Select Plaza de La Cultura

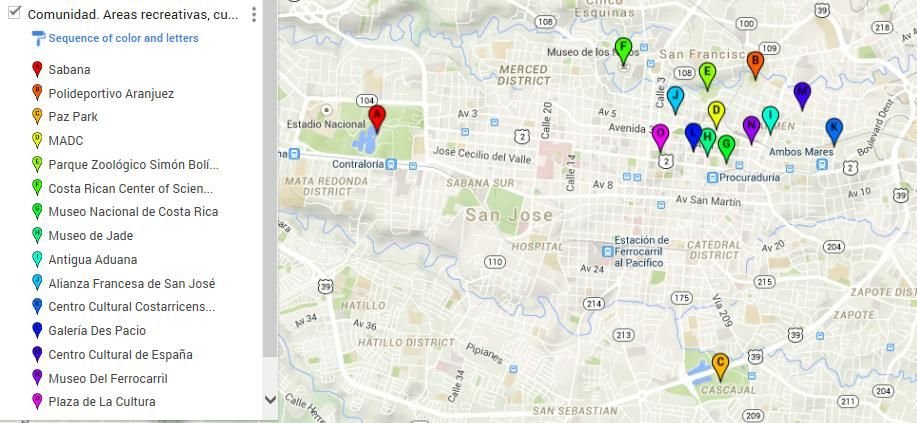(x=102, y=402)
